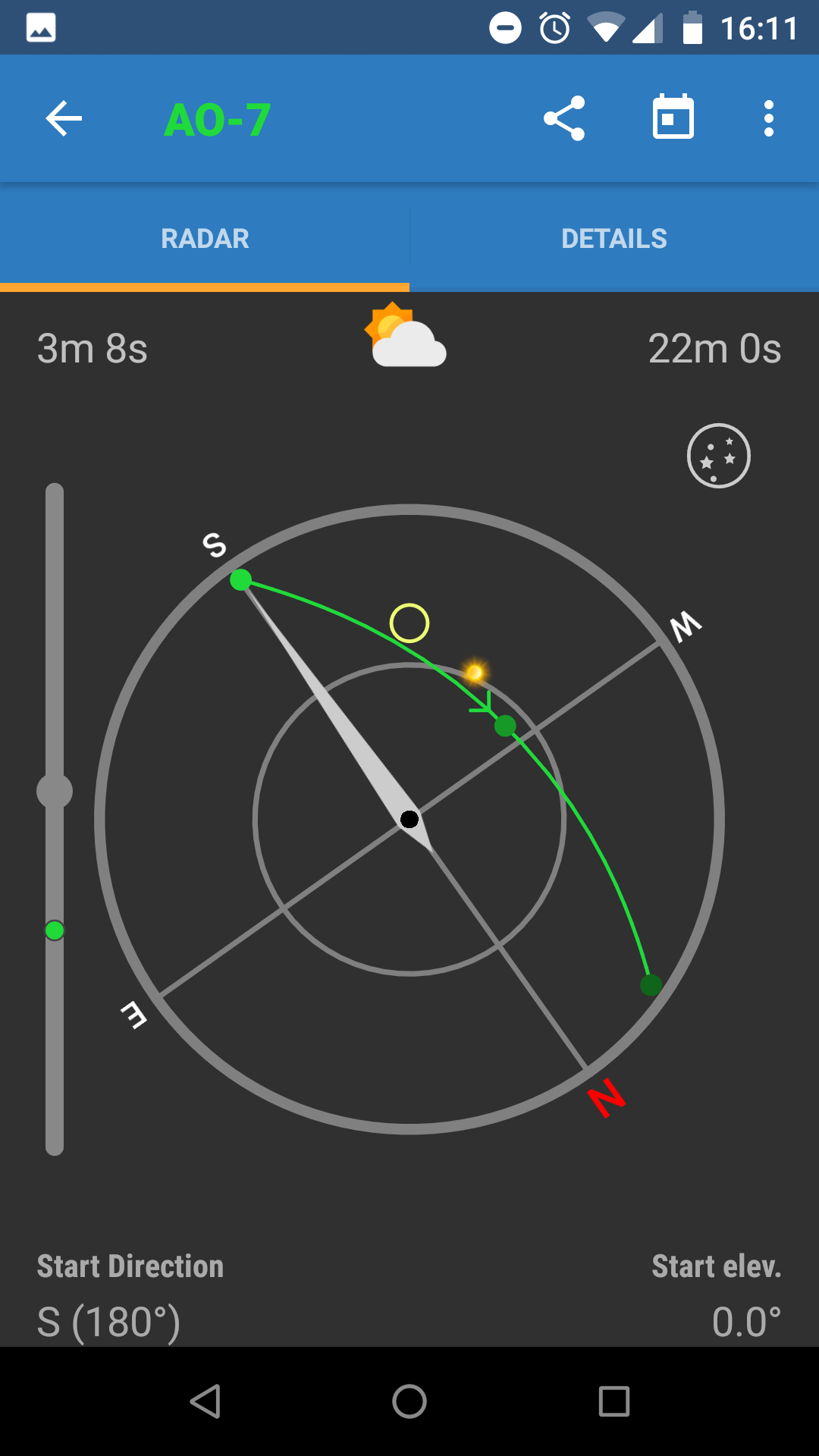Tap the partly cloudy weather icon
This screenshot has height=1456, width=819.
406,335
